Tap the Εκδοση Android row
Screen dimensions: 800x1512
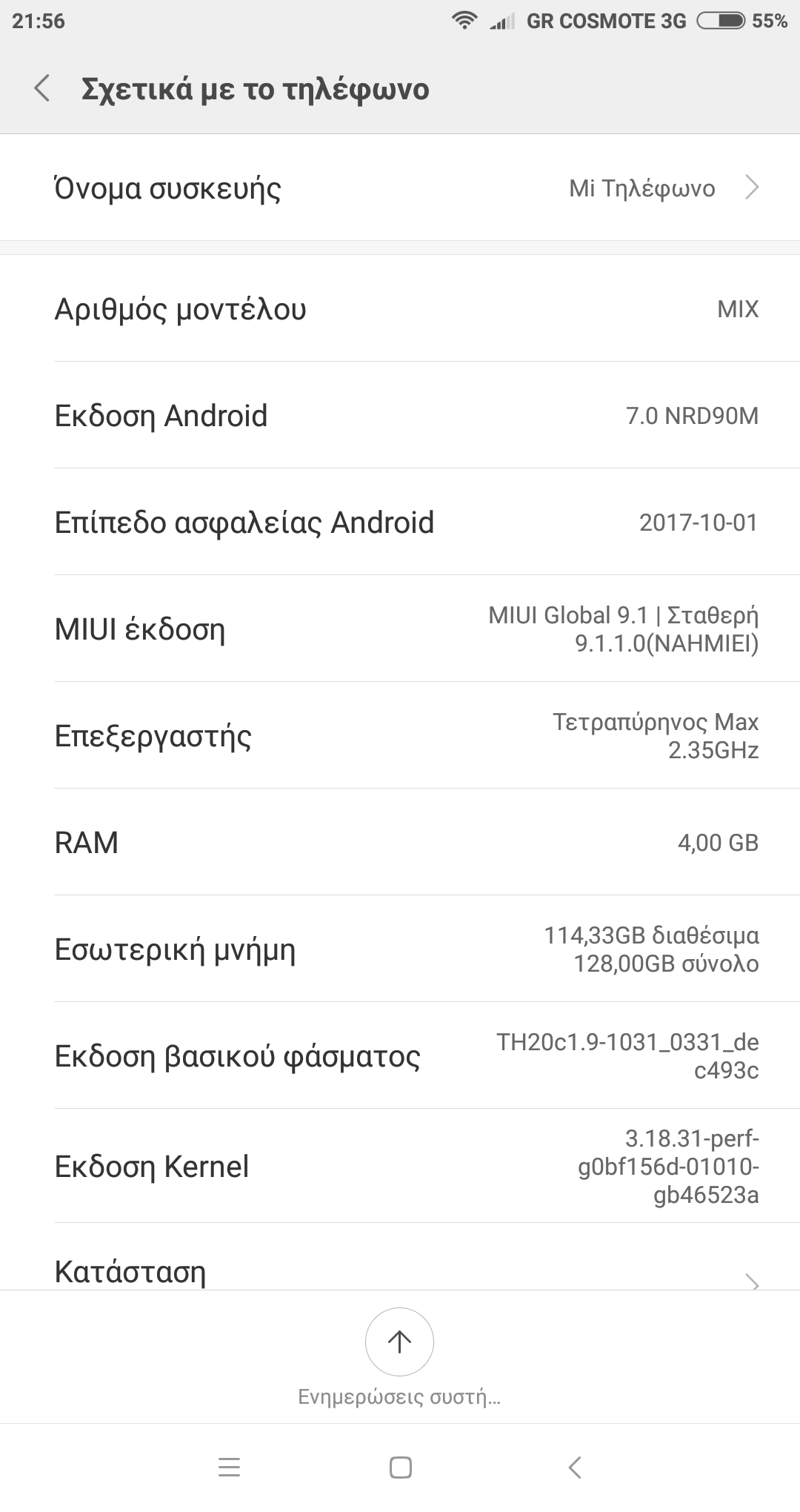coord(400,416)
